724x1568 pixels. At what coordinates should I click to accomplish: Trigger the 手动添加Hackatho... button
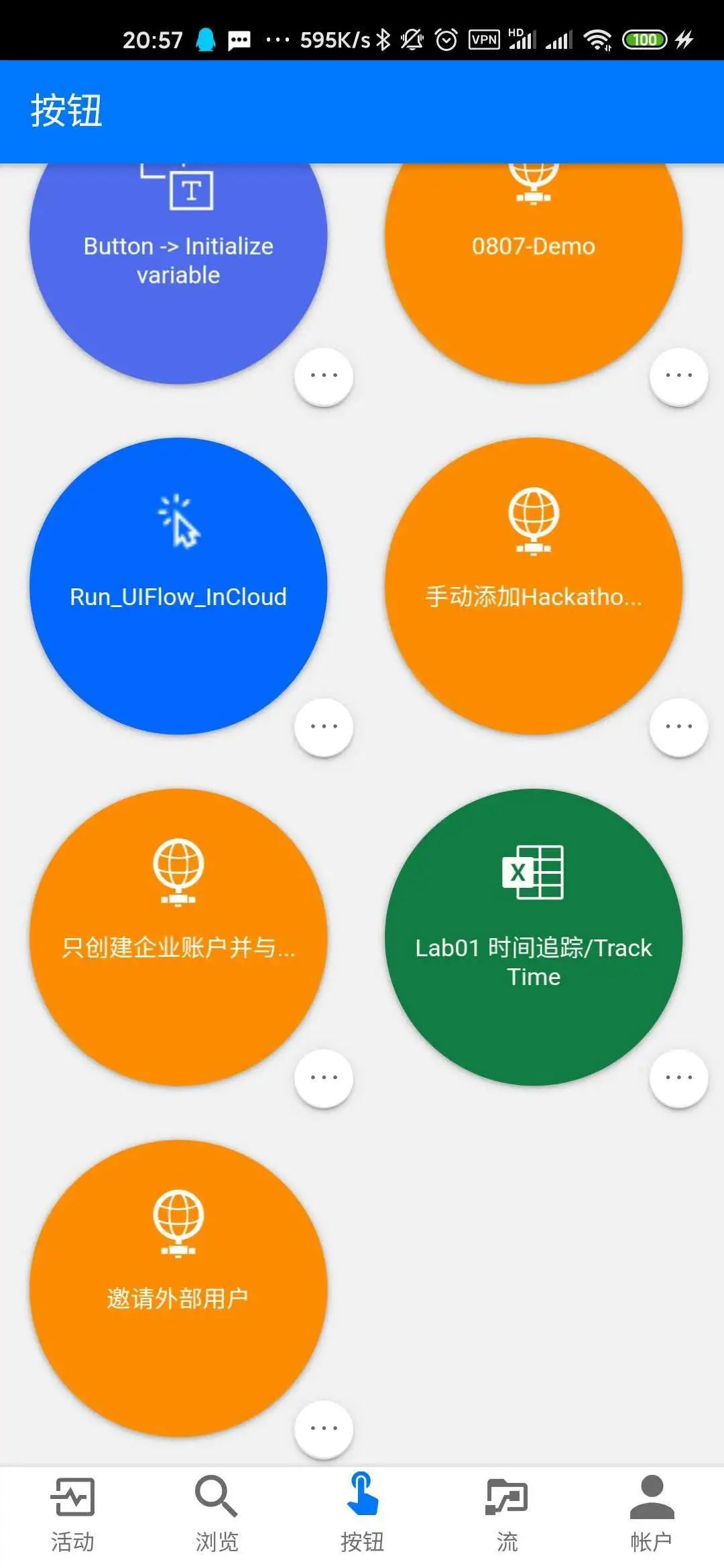[534, 586]
